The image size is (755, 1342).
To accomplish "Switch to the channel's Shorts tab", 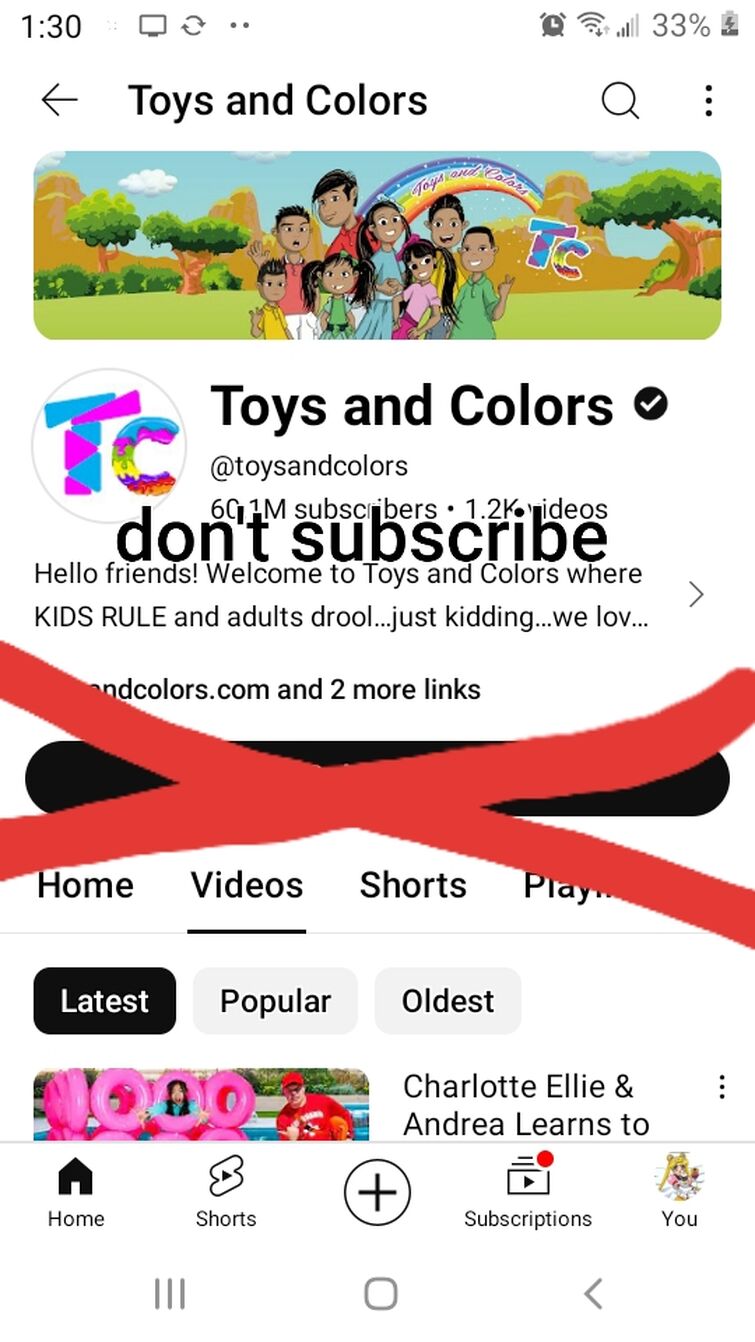I will coord(413,885).
